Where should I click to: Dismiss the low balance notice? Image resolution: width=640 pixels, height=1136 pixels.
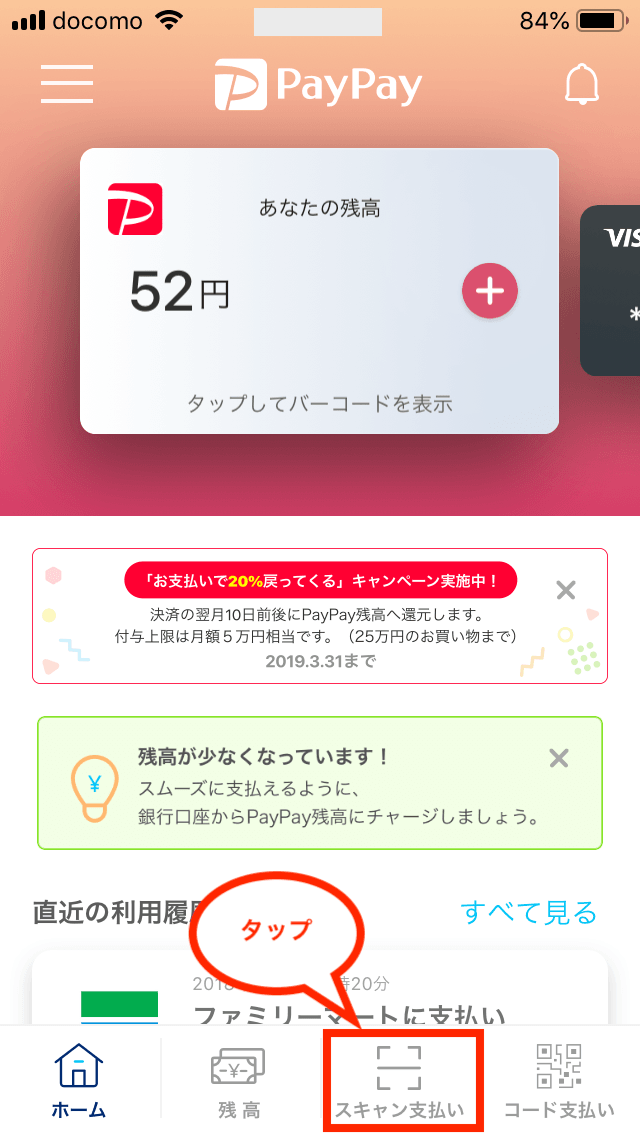coord(559,757)
